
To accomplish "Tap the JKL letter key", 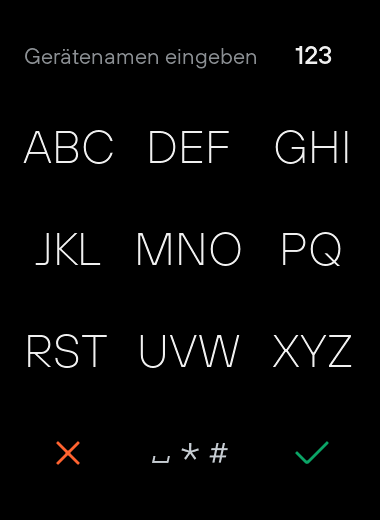I will [68, 249].
